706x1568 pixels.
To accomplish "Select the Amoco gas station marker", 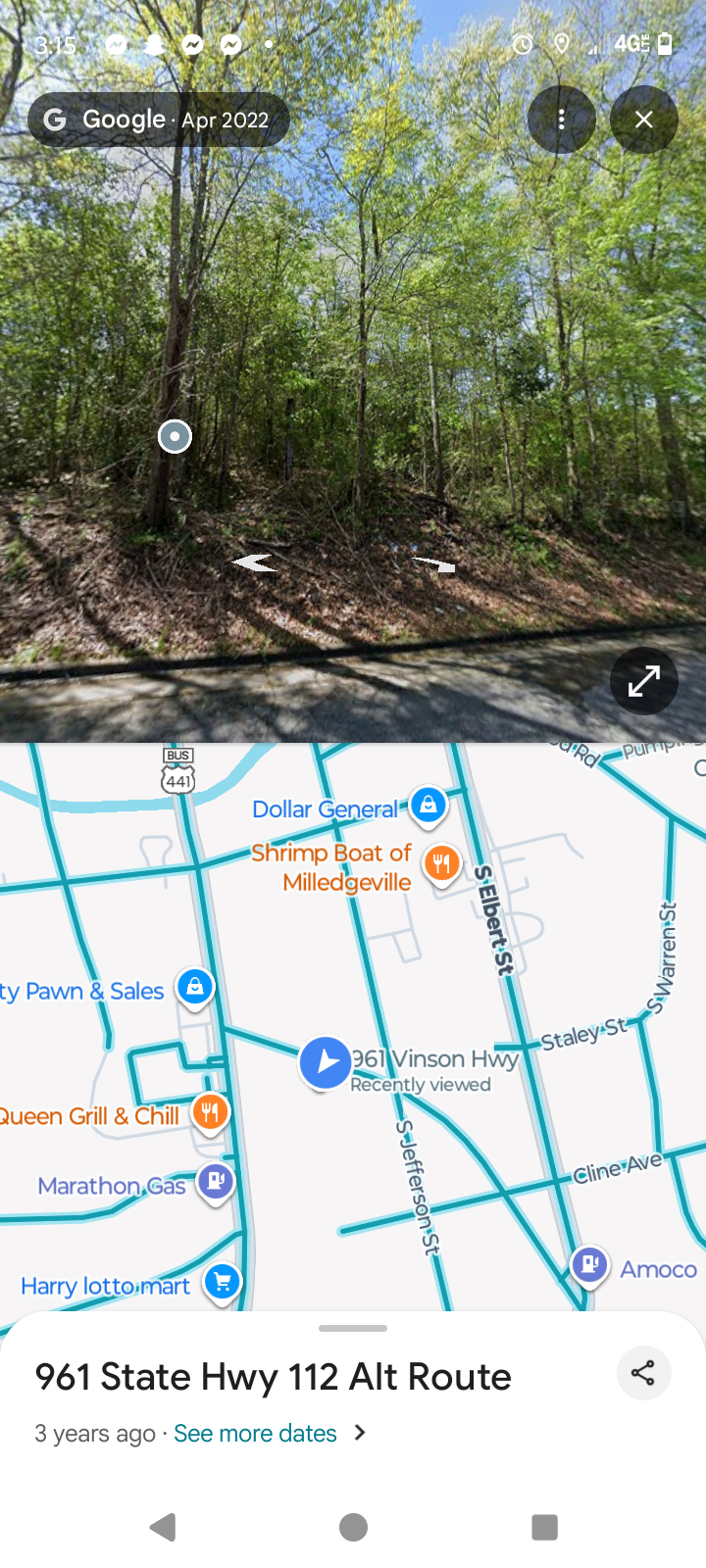I will [589, 1265].
